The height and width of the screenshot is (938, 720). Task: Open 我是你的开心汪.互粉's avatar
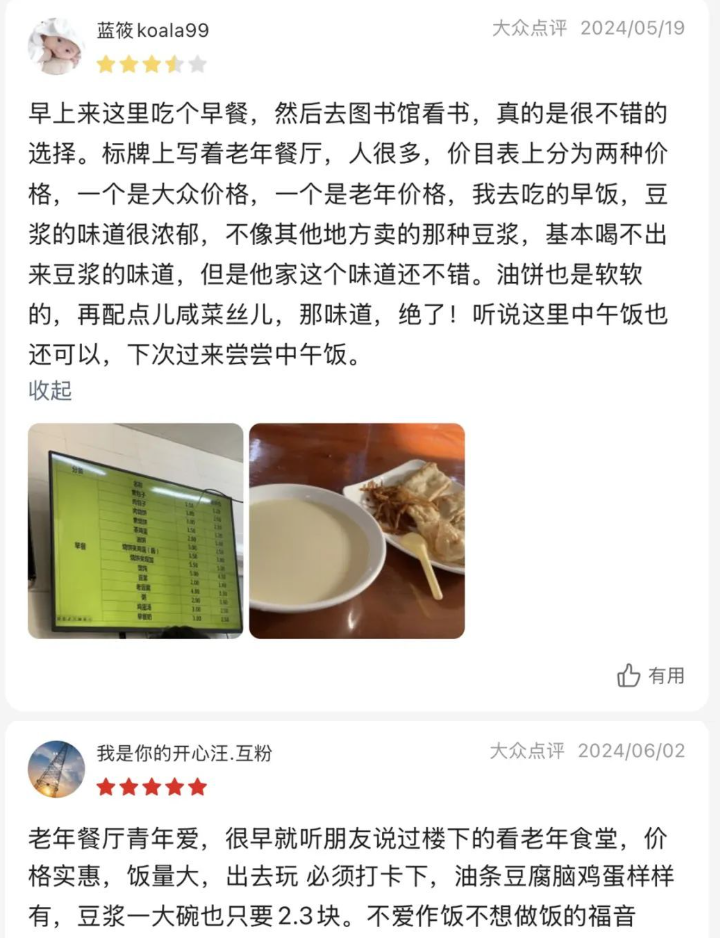(56, 768)
